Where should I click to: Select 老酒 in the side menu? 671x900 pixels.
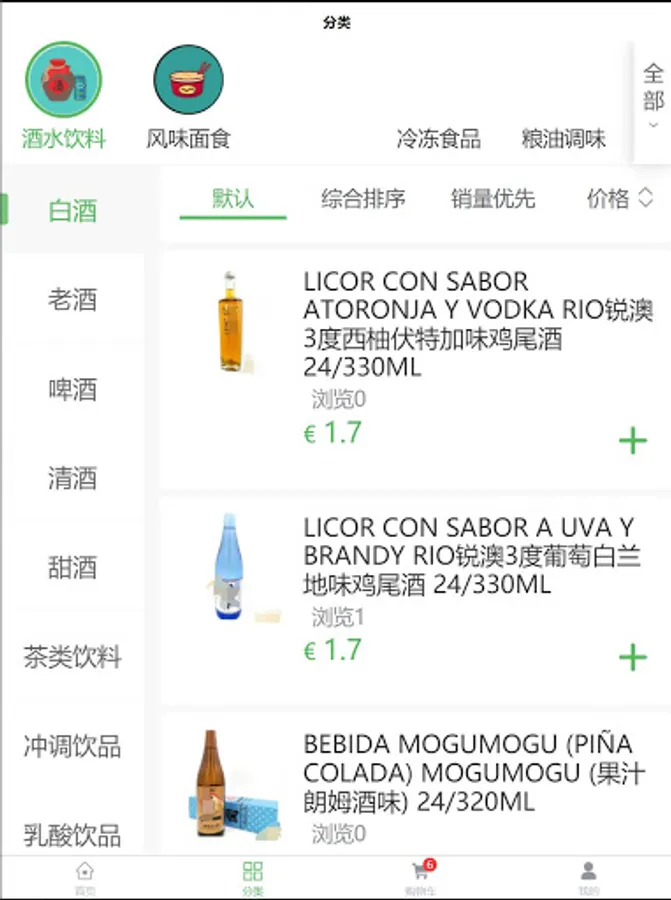(x=72, y=299)
